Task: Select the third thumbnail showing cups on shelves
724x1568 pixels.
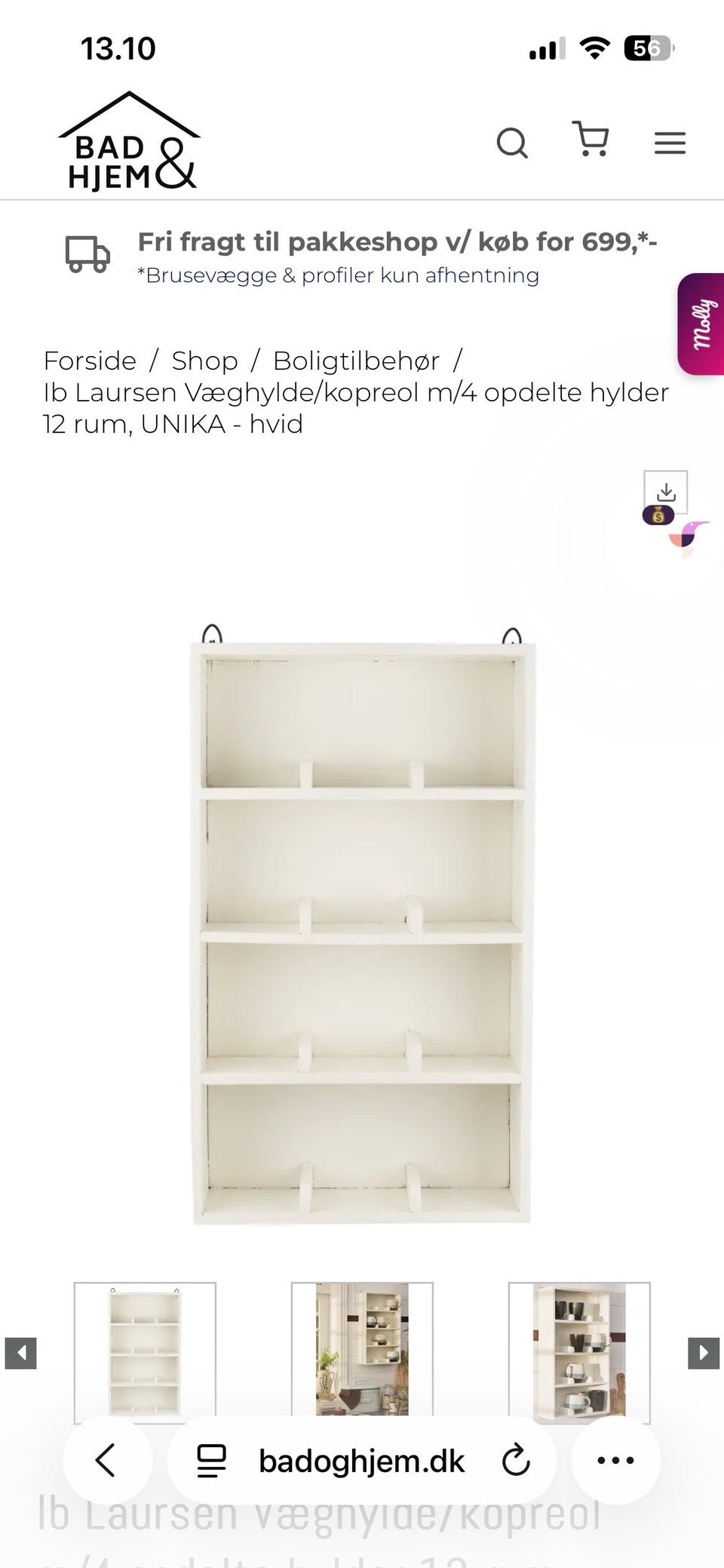Action: [579, 1351]
